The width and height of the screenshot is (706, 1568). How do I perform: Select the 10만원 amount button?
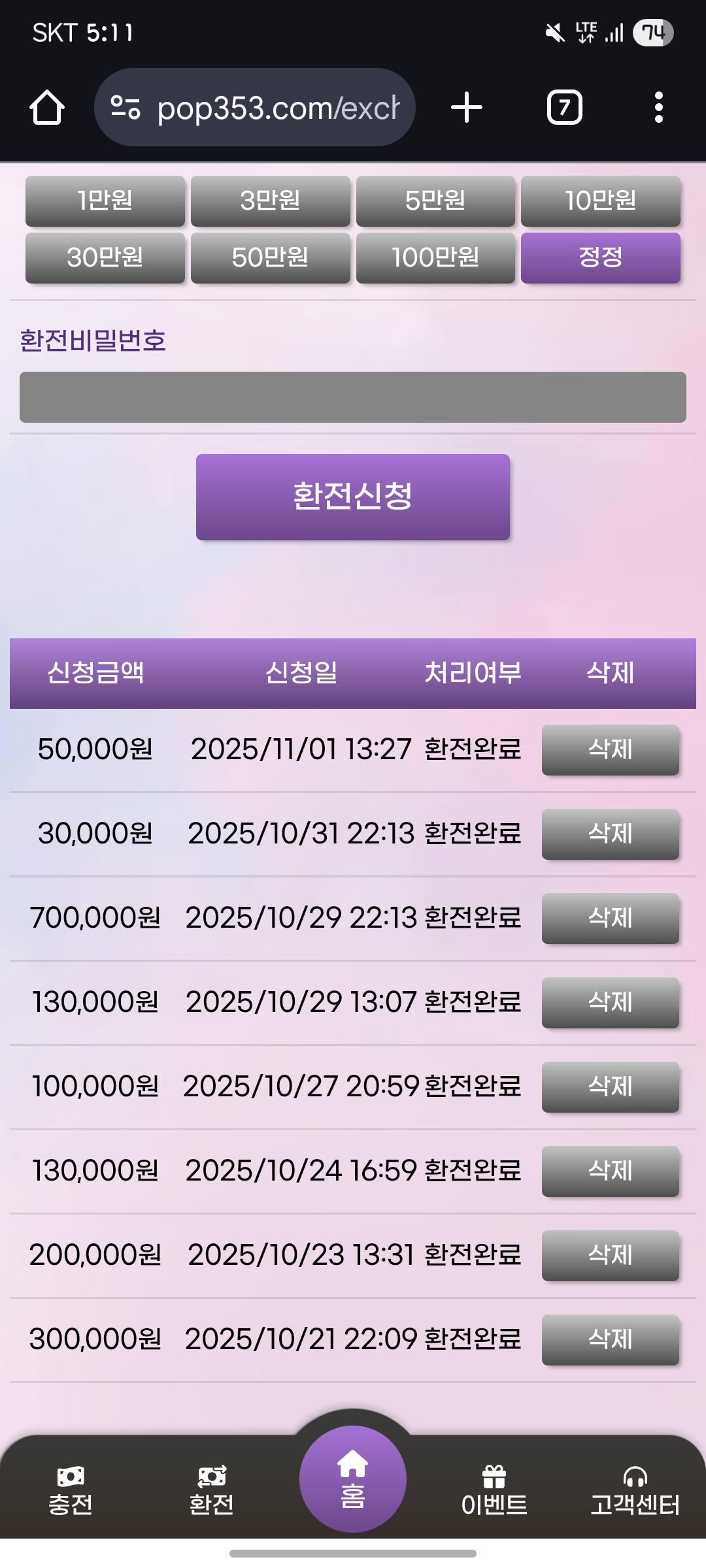point(600,201)
